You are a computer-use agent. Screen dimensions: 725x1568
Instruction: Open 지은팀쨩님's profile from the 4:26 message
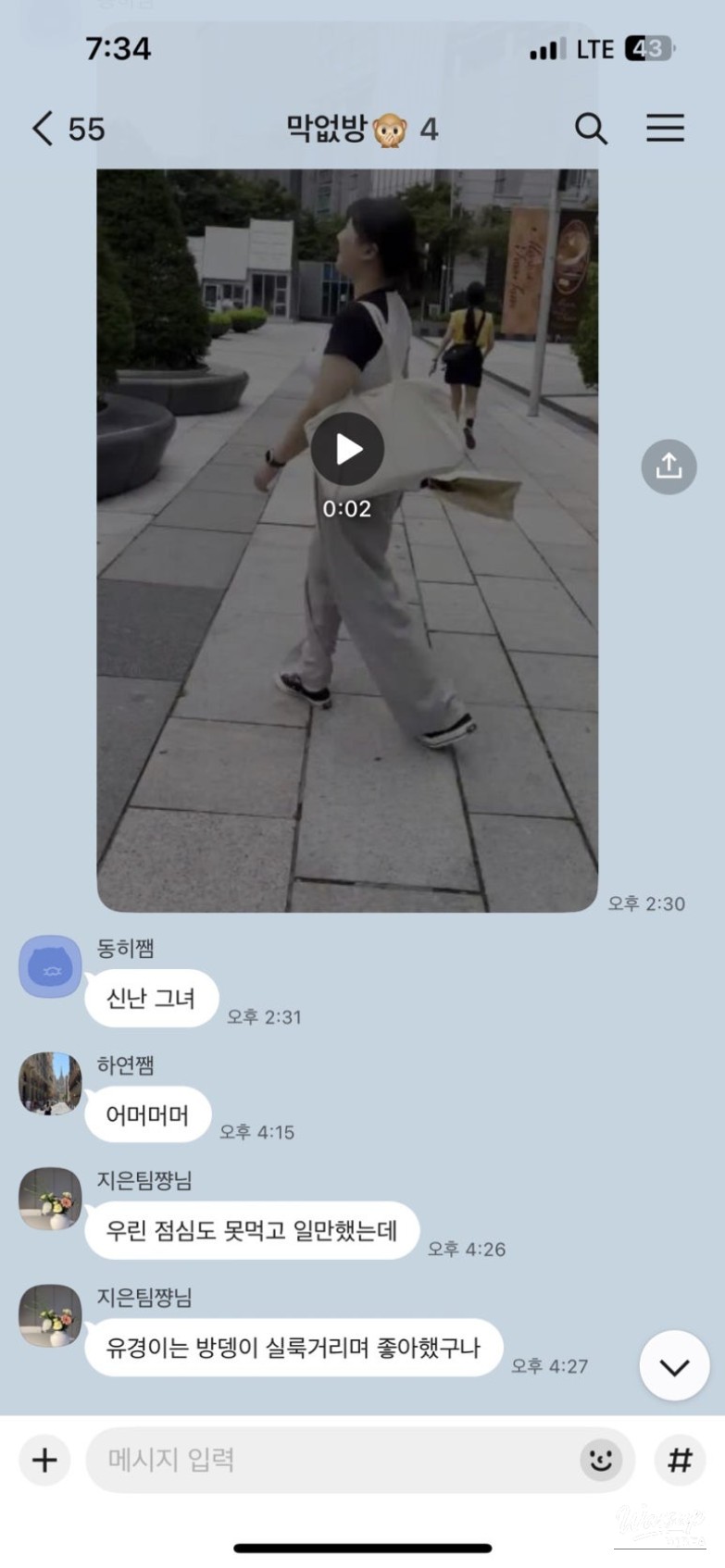pyautogui.click(x=51, y=1199)
